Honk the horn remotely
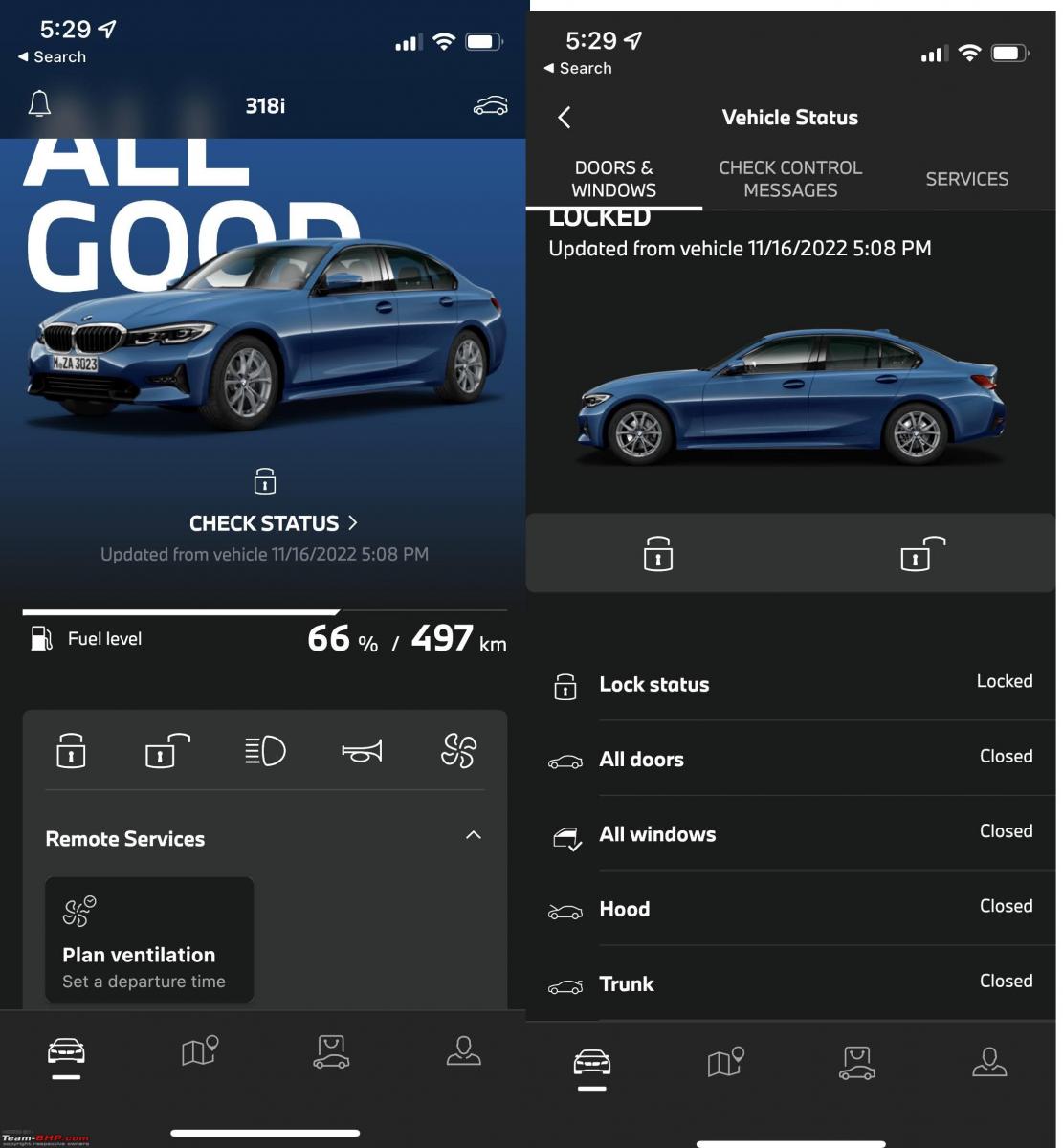Viewport: 1063px width, 1148px height. click(x=362, y=751)
